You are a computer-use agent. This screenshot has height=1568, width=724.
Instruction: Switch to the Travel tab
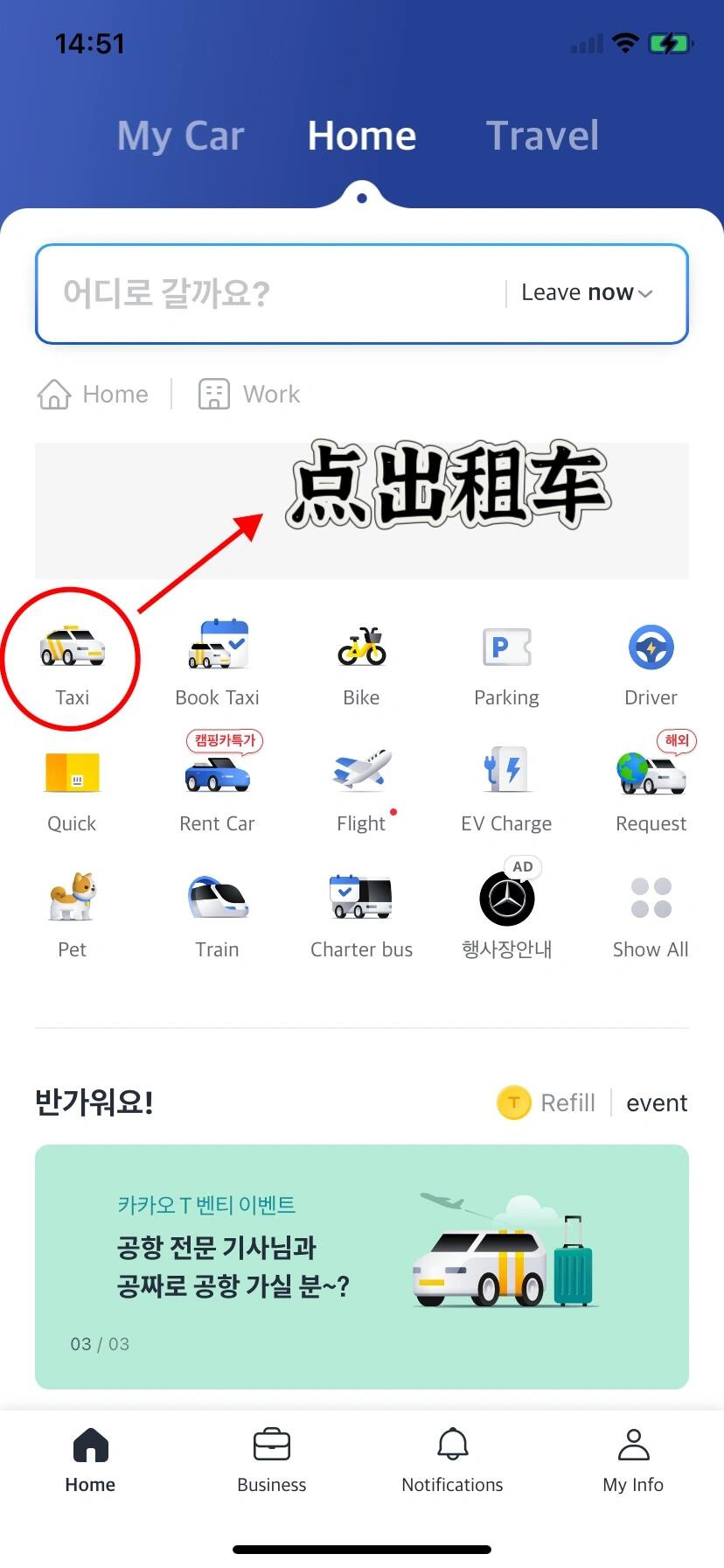coord(542,136)
